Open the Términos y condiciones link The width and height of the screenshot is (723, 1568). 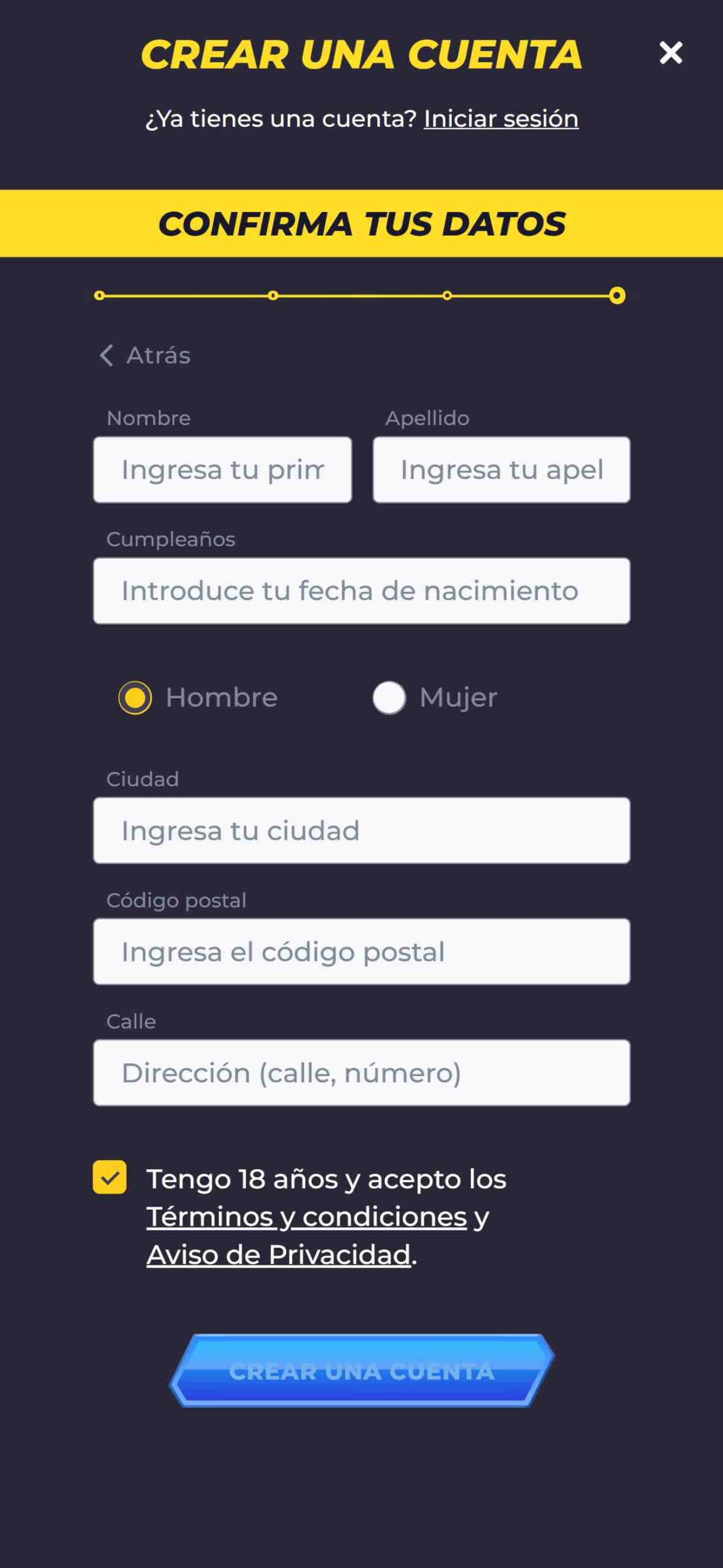306,1217
